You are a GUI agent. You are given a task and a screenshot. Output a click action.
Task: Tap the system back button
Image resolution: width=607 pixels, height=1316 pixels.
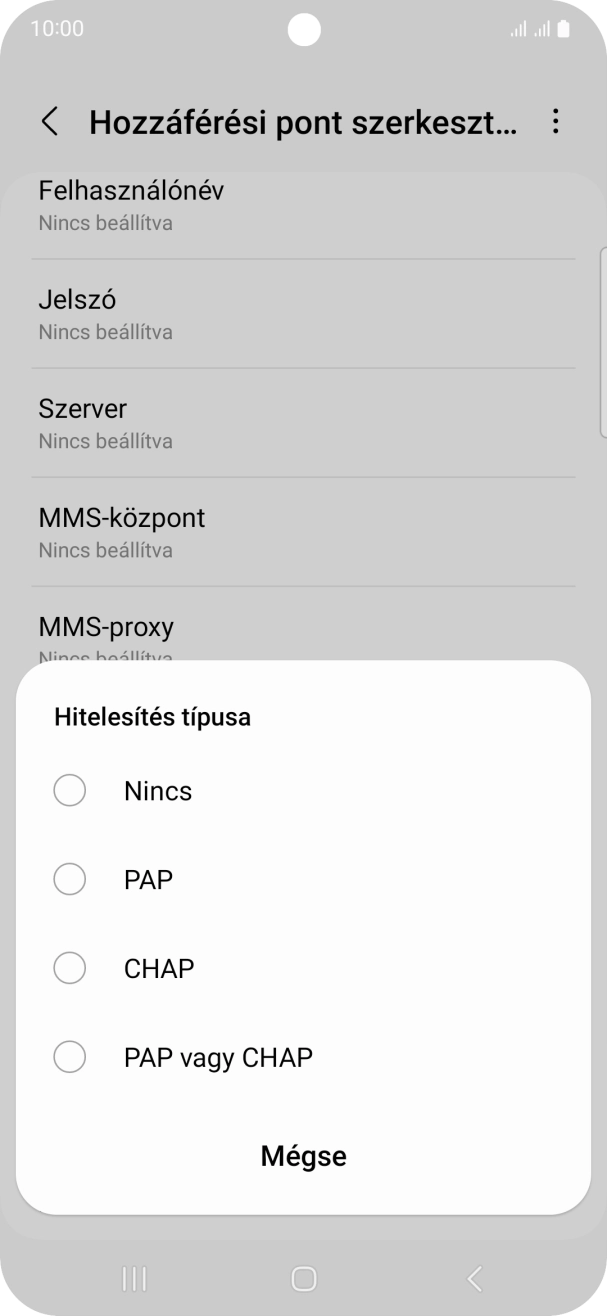click(x=474, y=1277)
